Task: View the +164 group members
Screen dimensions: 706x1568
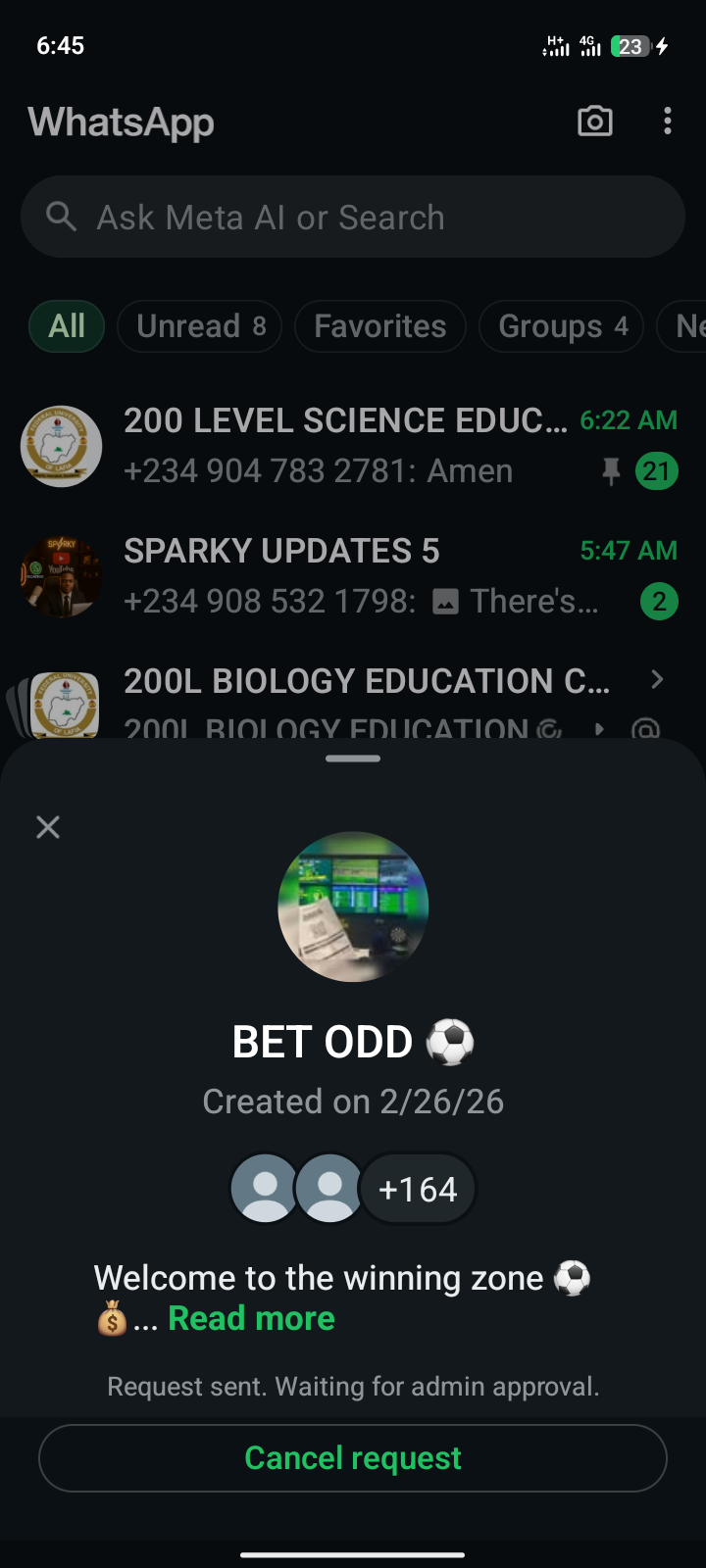Action: tap(418, 1189)
